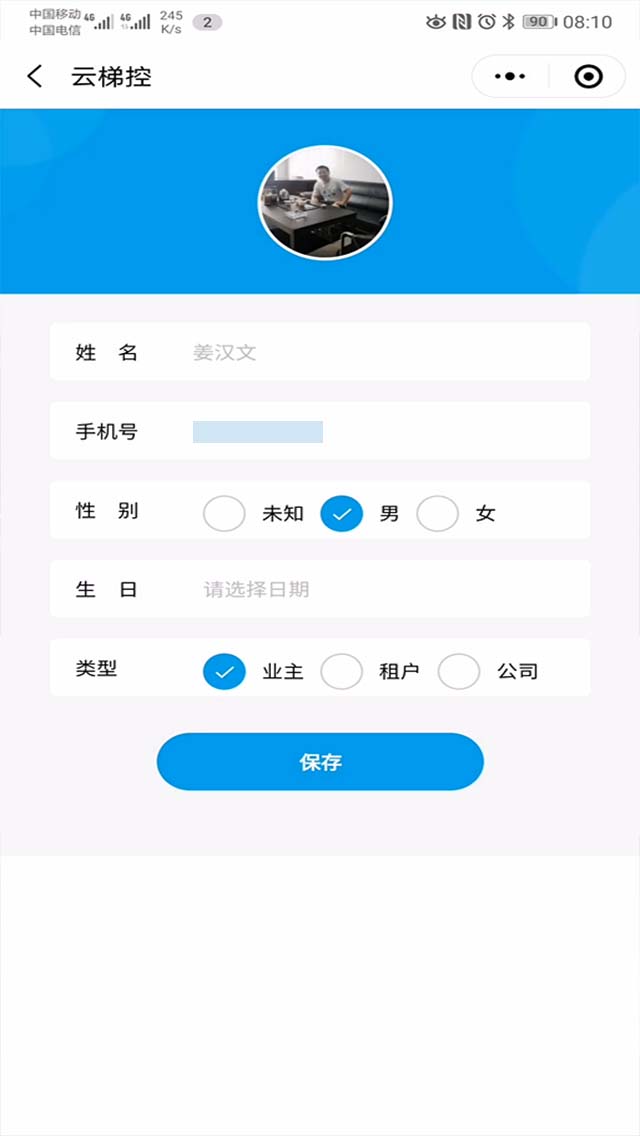The image size is (640, 1136).
Task: Select 女 for gender
Action: point(438,514)
